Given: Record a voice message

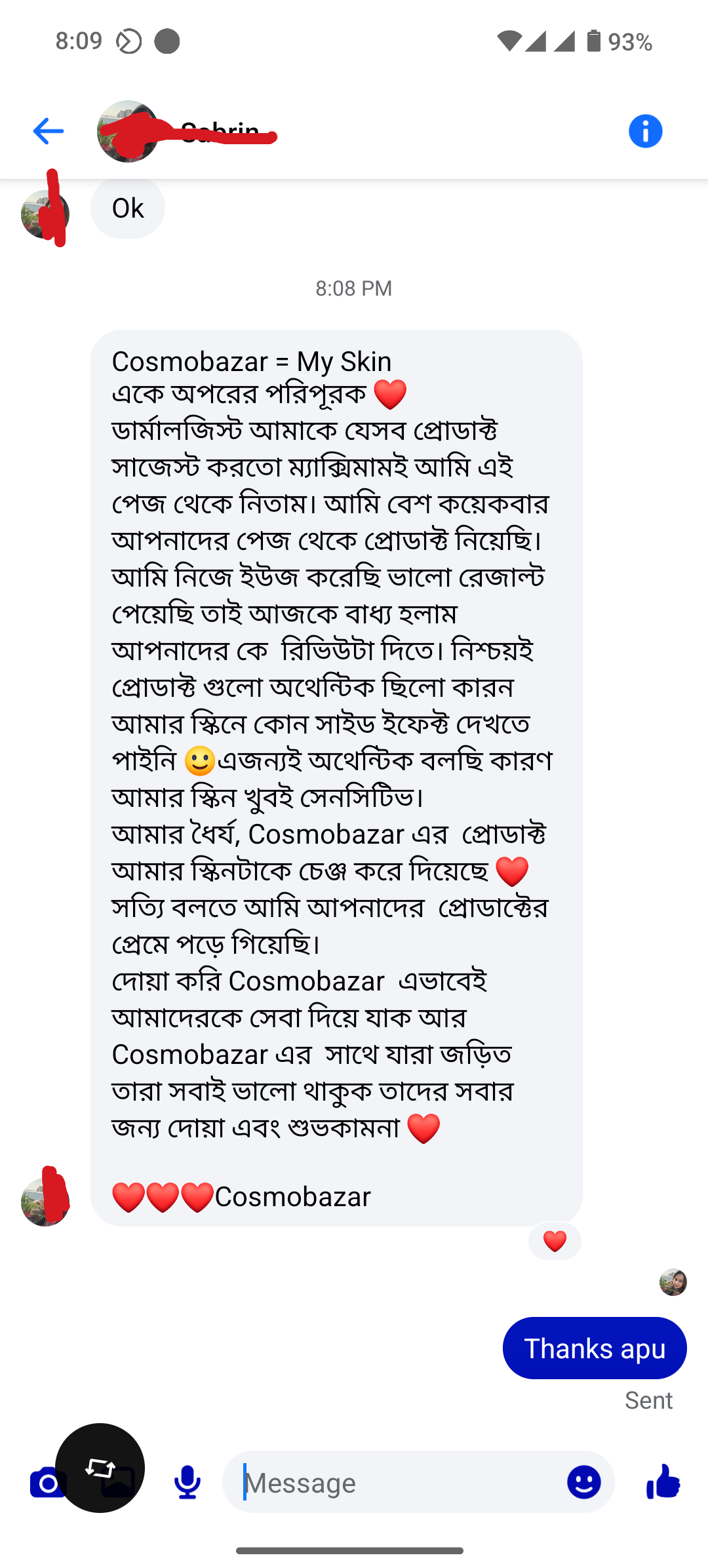Looking at the screenshot, I should point(187,1483).
